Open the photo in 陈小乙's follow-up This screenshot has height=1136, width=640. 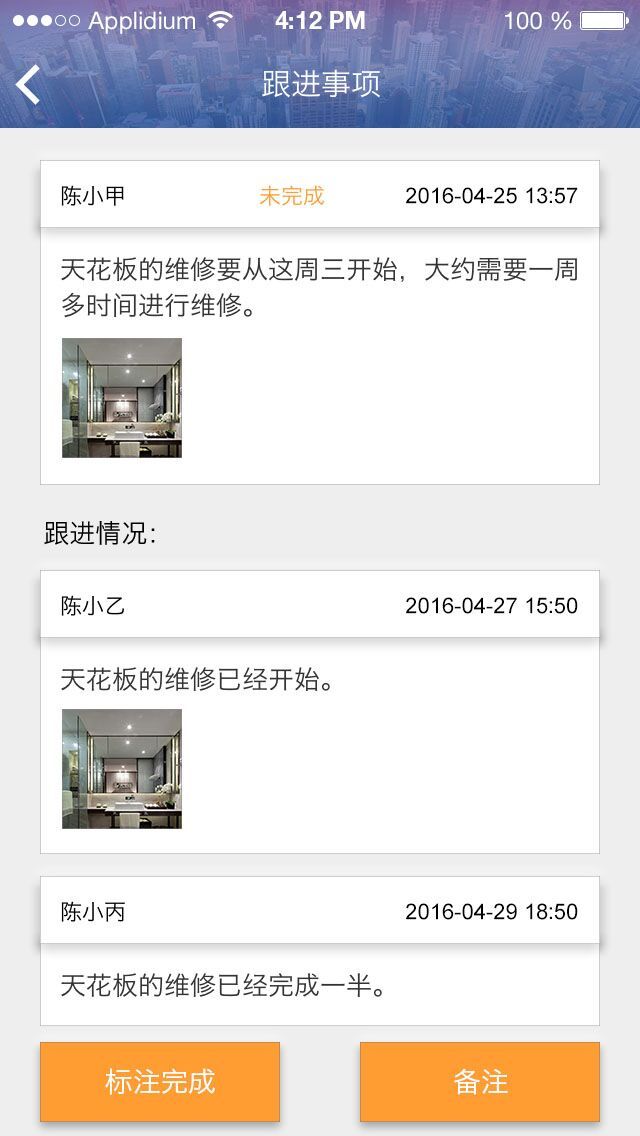tap(122, 769)
